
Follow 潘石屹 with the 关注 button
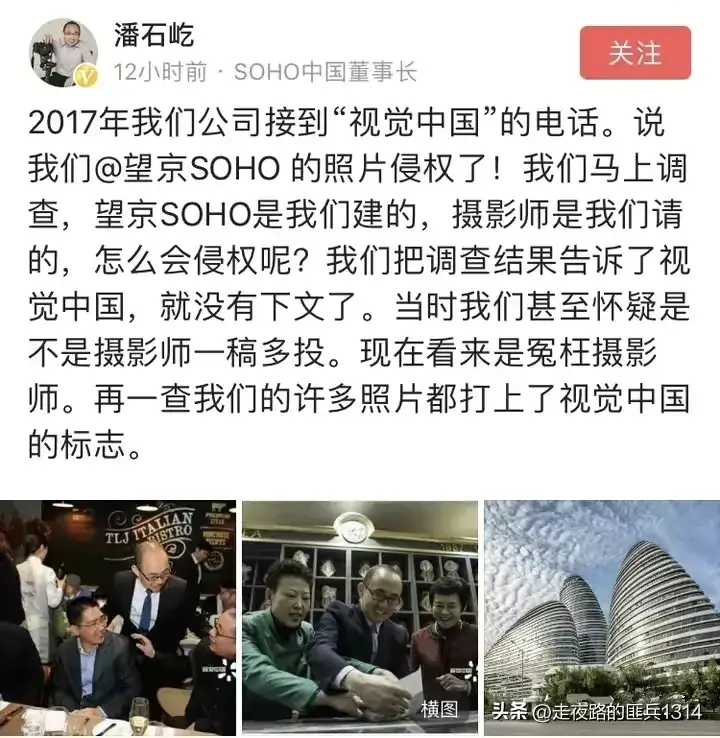(635, 52)
